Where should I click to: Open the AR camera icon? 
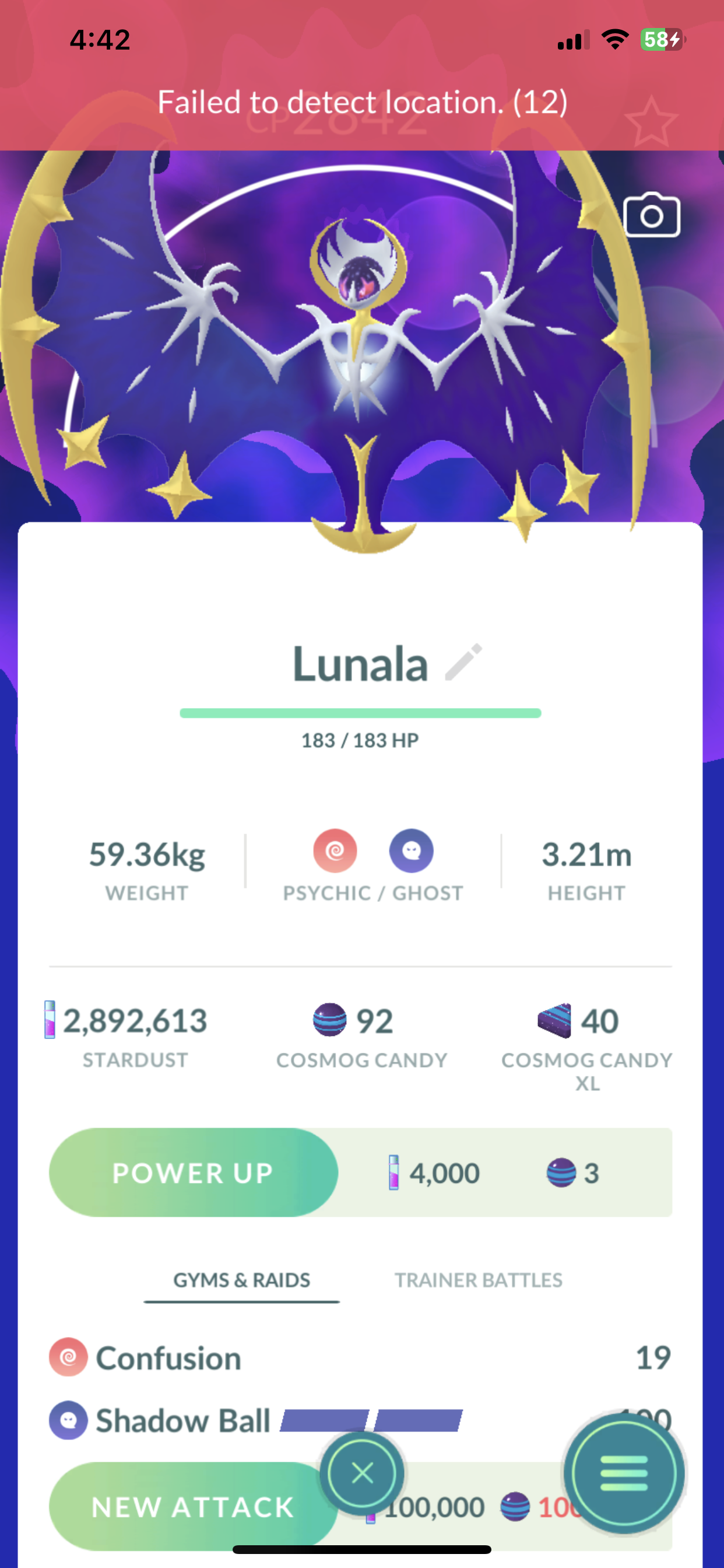651,215
